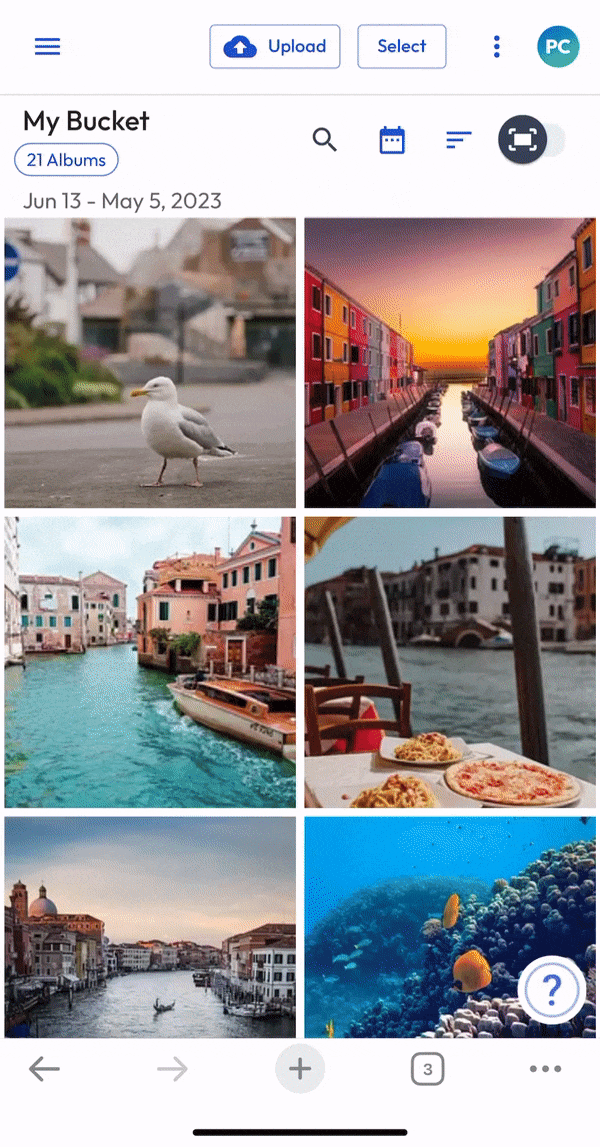Open the turquoise canal boat photo
This screenshot has height=1147, width=600.
[x=150, y=662]
